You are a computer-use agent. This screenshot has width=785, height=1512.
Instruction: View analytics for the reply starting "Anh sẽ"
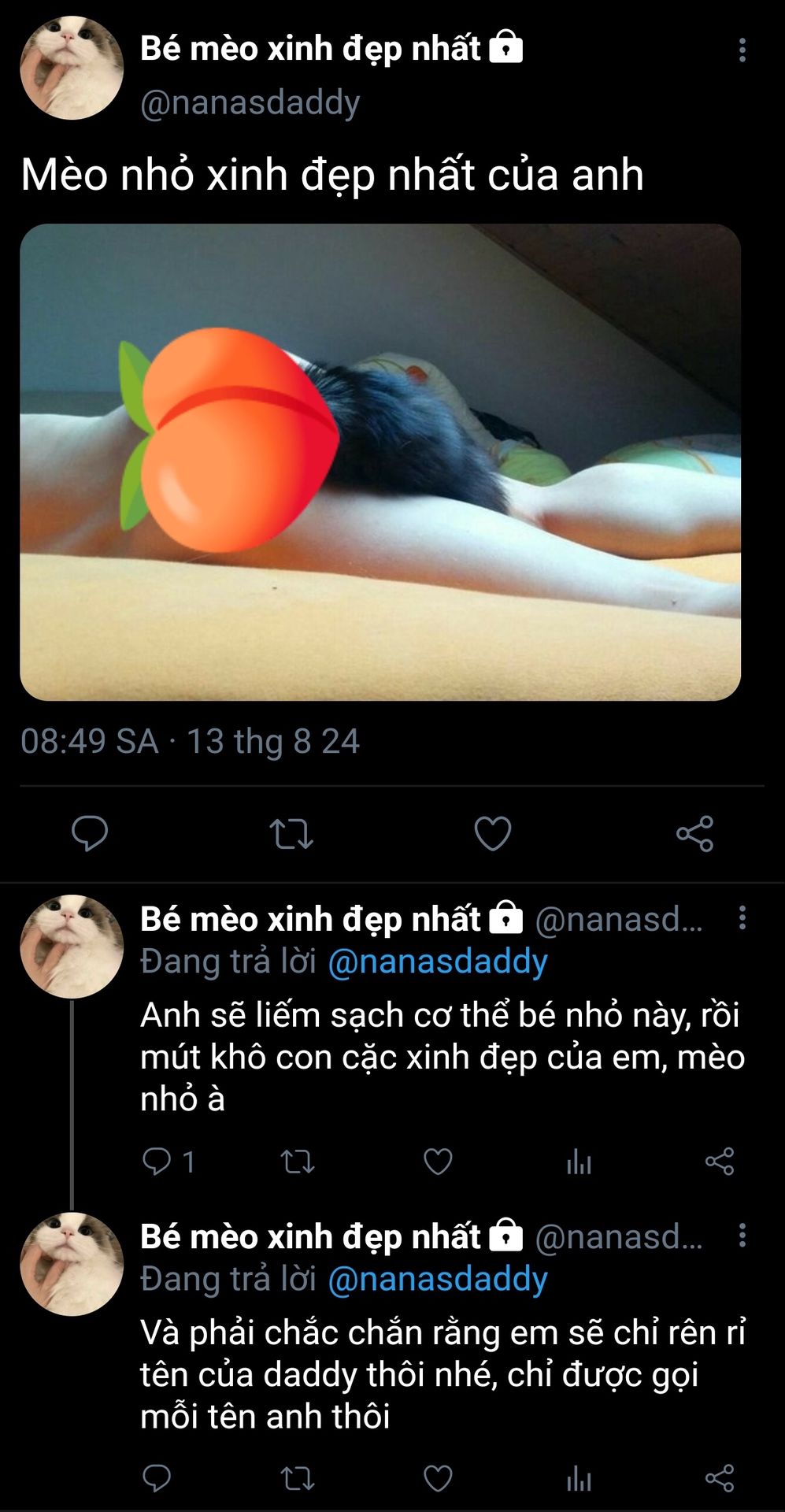point(579,1162)
